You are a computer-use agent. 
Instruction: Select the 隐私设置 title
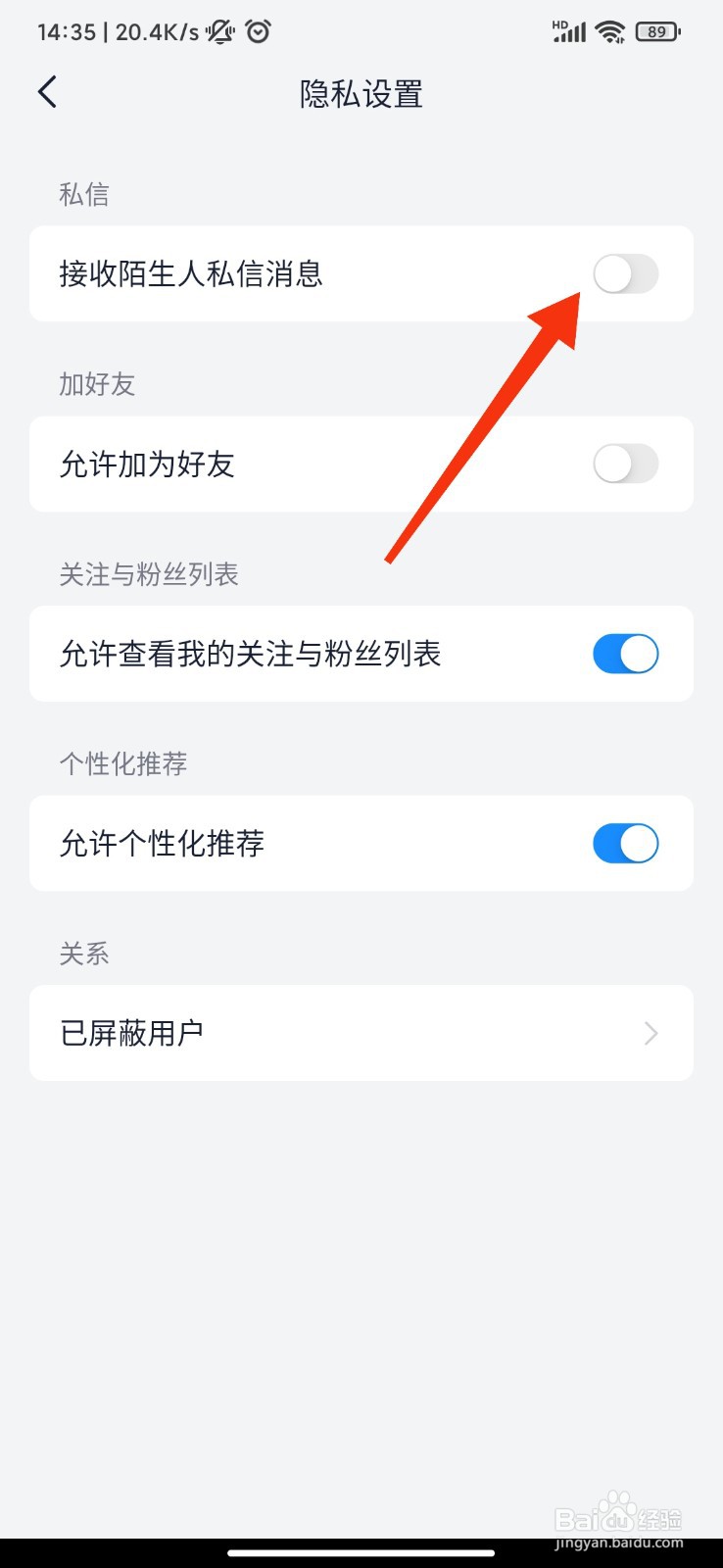pyautogui.click(x=360, y=94)
